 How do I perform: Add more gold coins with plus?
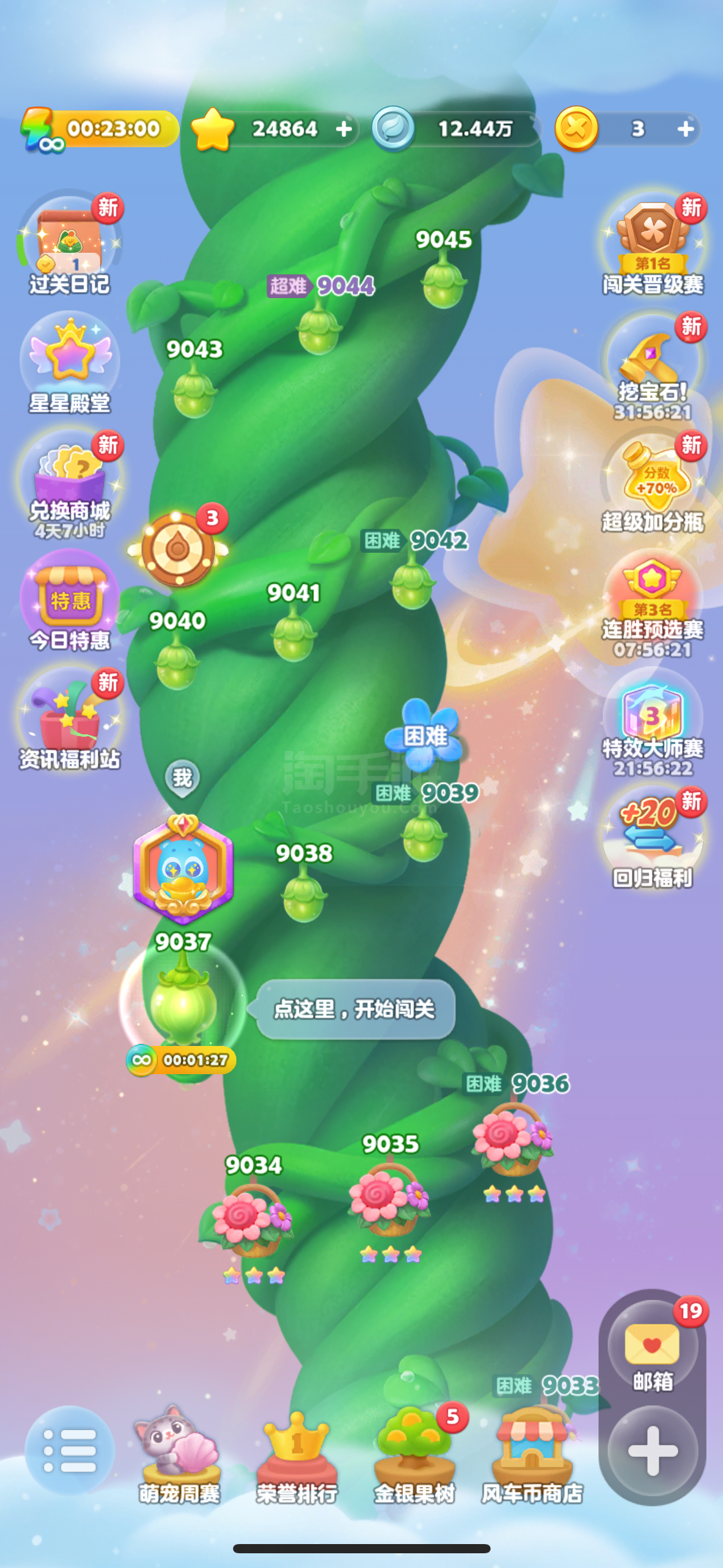tap(686, 129)
